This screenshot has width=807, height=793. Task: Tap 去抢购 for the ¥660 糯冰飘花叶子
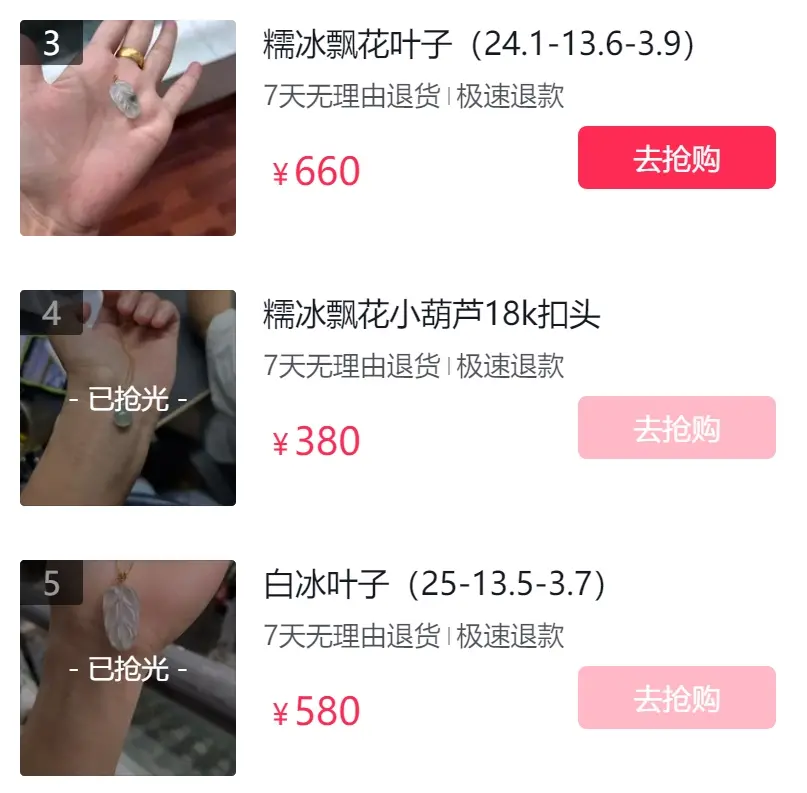[676, 158]
